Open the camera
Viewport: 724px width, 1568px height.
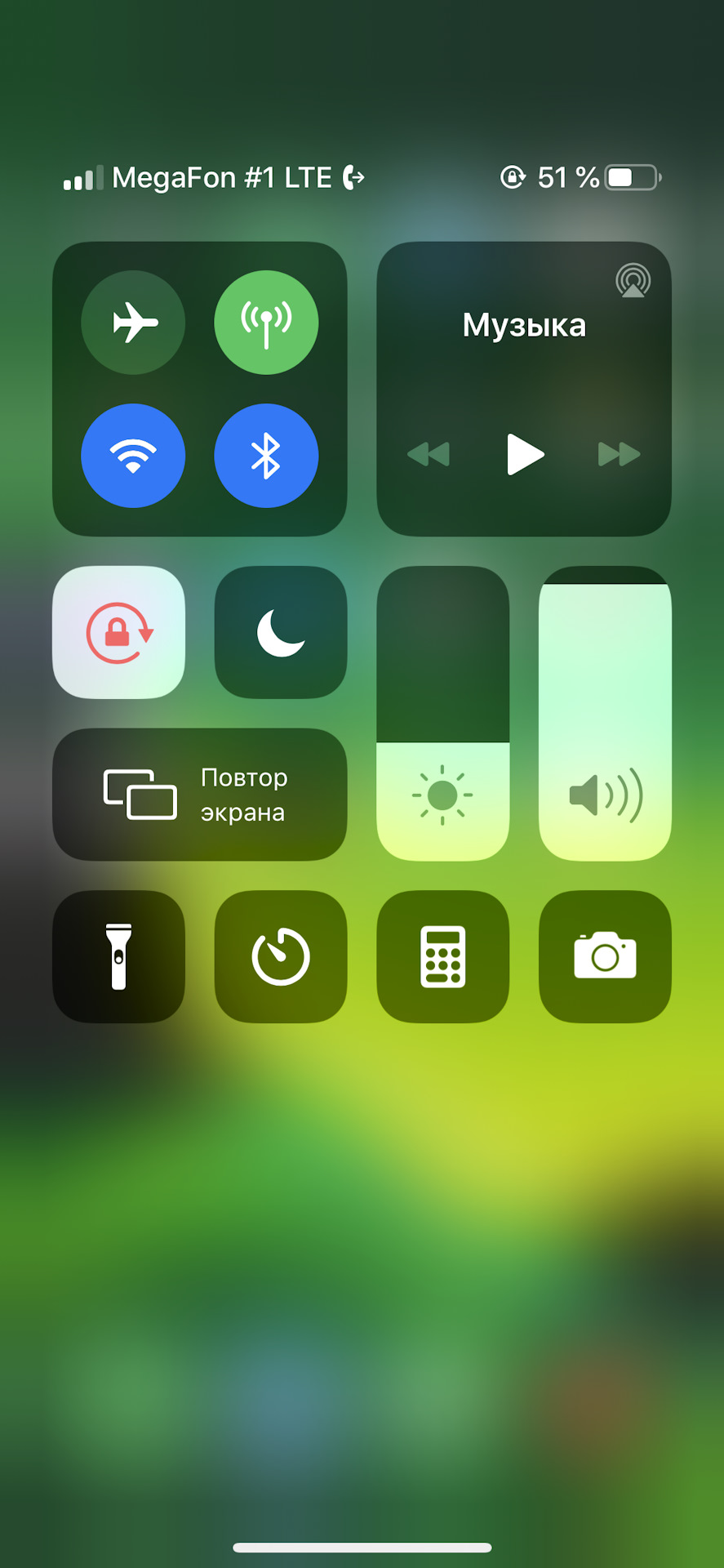point(605,956)
